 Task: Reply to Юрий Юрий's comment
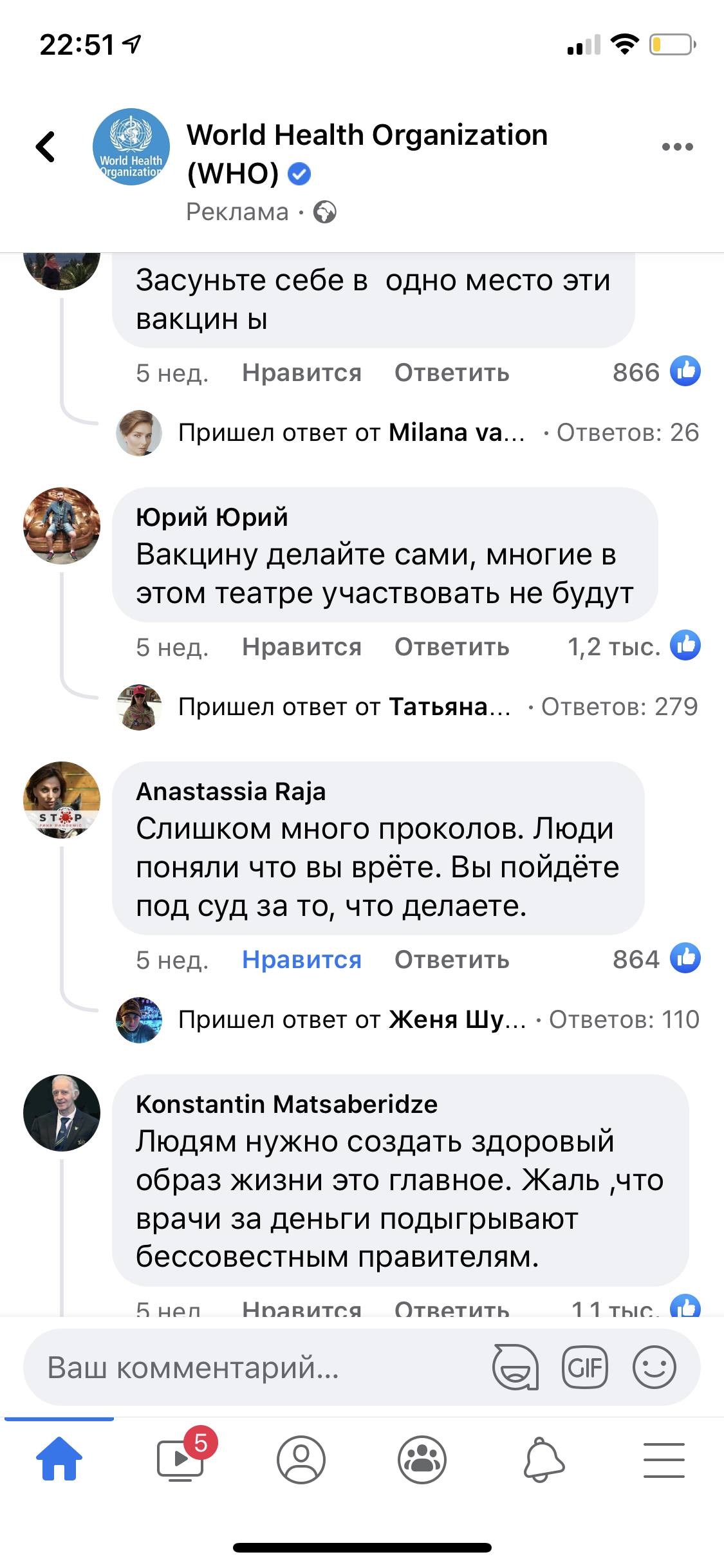coord(452,647)
